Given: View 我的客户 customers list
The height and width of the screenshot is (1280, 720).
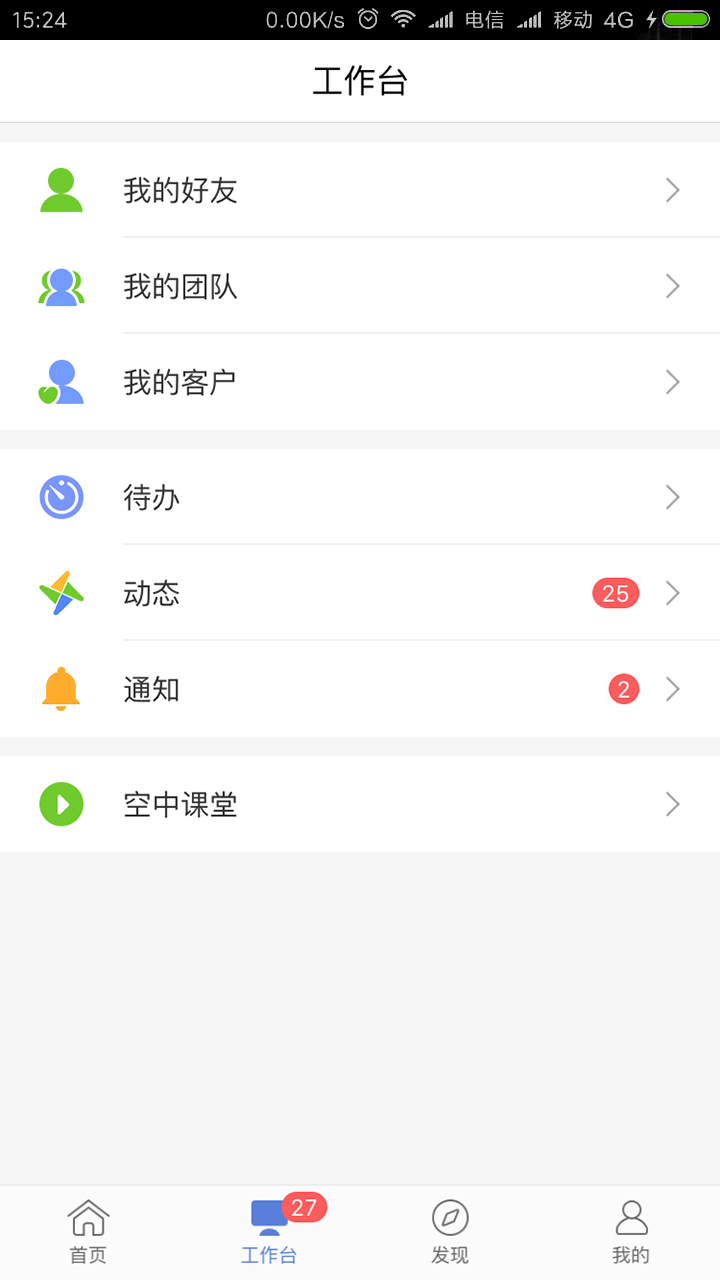Looking at the screenshot, I should click(x=360, y=382).
